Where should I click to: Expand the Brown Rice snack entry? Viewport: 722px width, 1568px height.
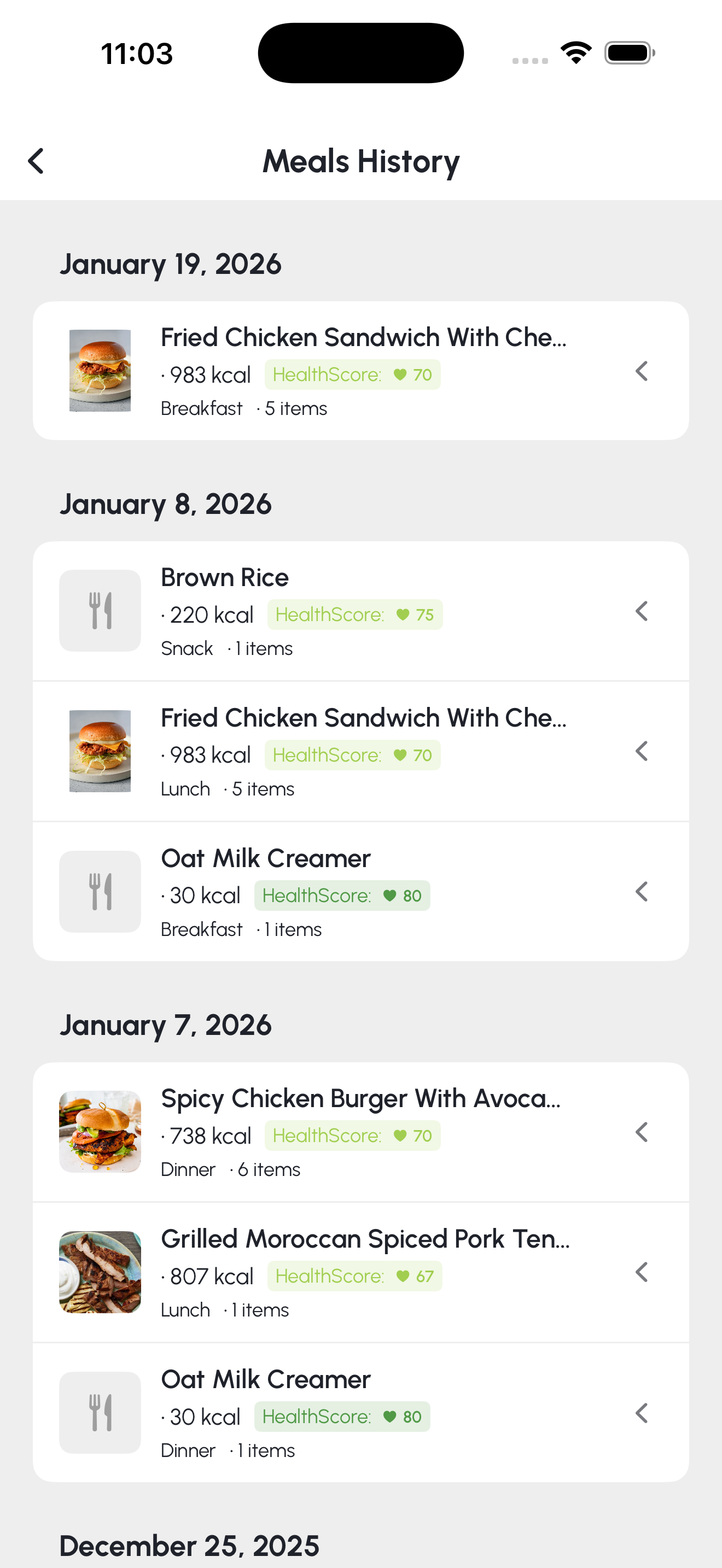point(641,611)
